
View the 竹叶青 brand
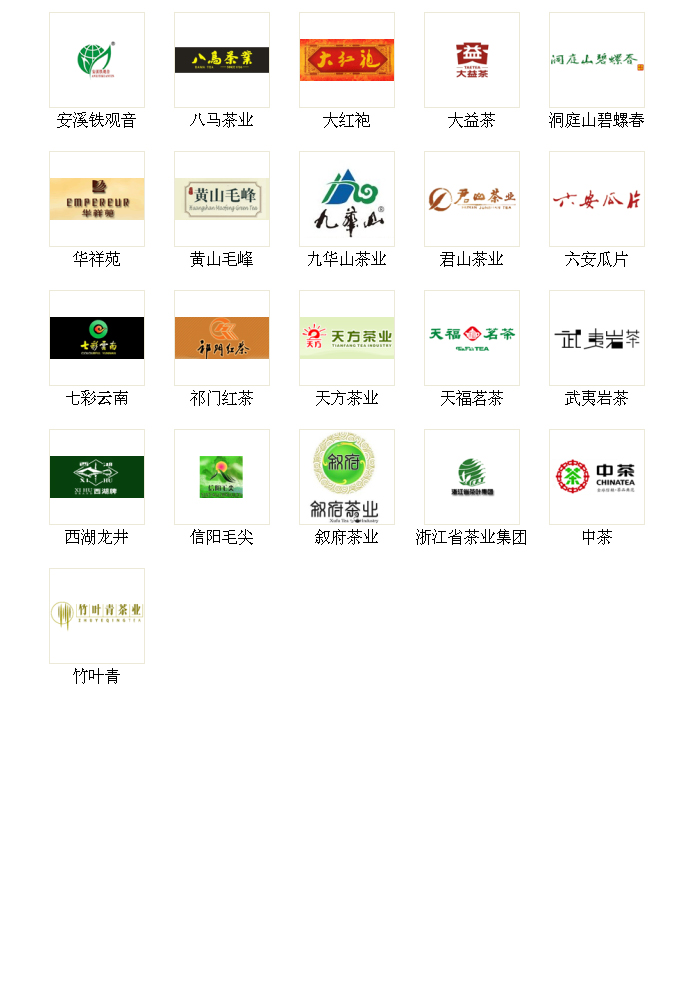[97, 616]
